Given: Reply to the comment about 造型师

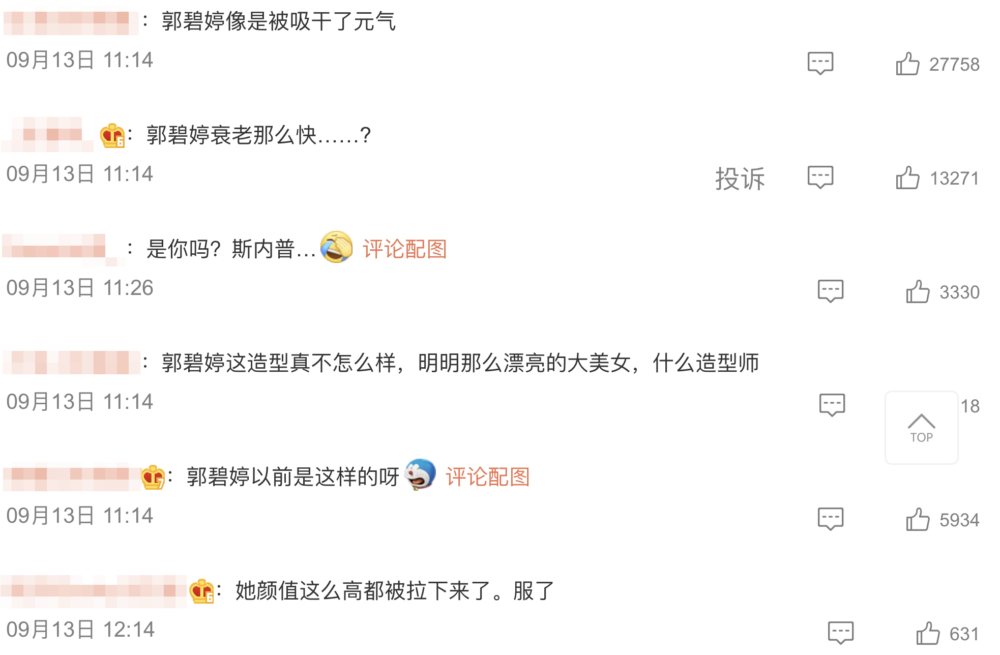Looking at the screenshot, I should click(832, 405).
